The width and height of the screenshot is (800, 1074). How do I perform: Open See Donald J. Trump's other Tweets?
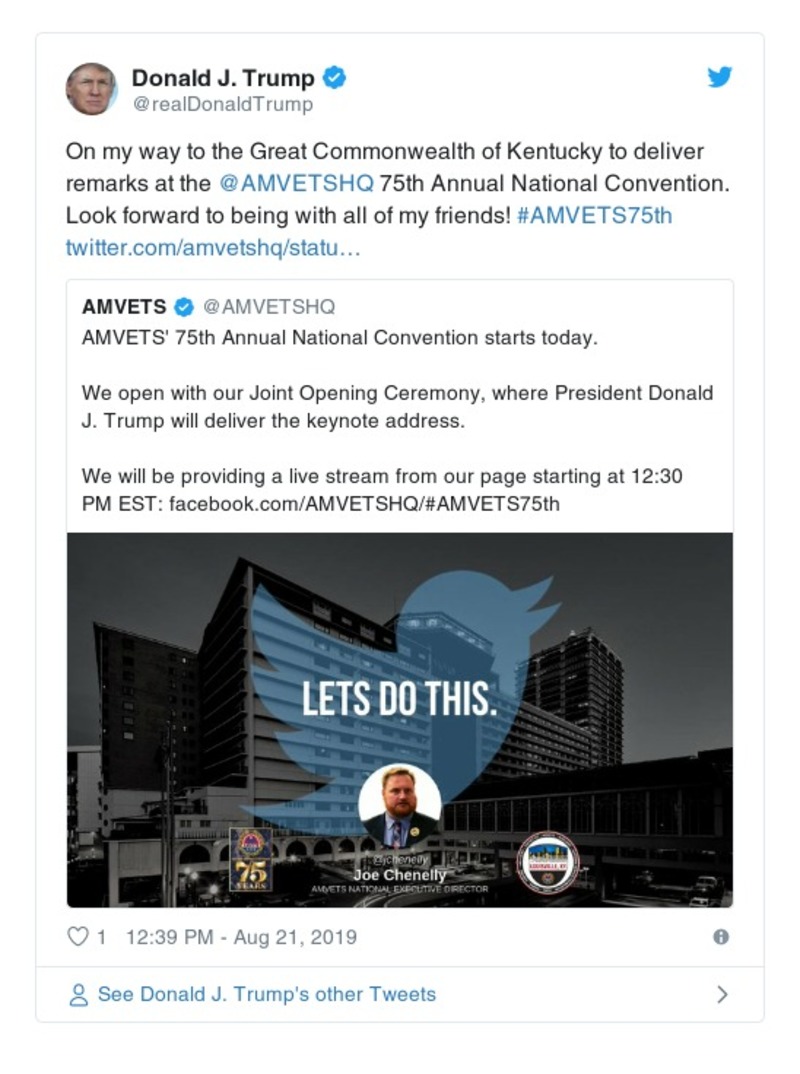click(x=245, y=994)
